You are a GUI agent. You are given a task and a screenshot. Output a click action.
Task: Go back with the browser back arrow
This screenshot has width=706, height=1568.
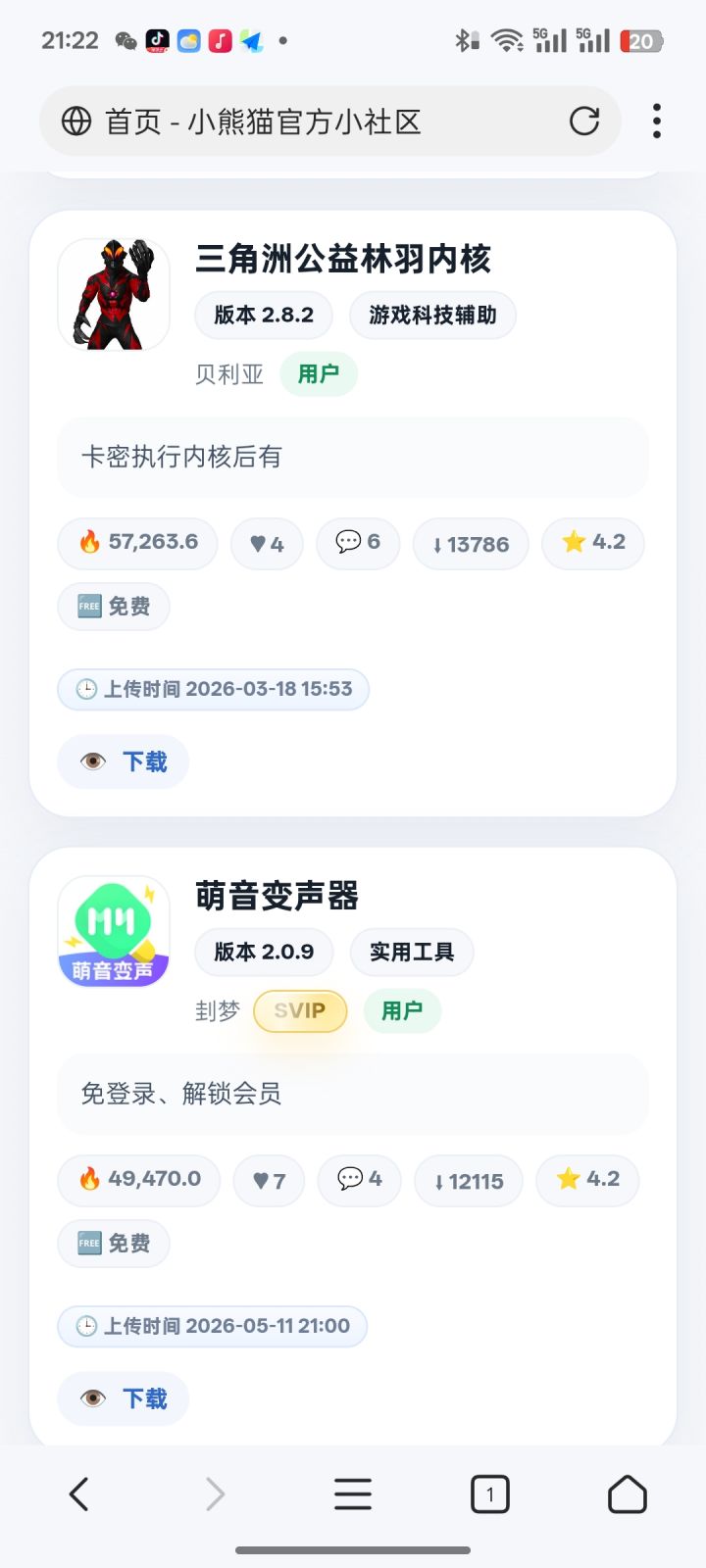click(79, 1494)
